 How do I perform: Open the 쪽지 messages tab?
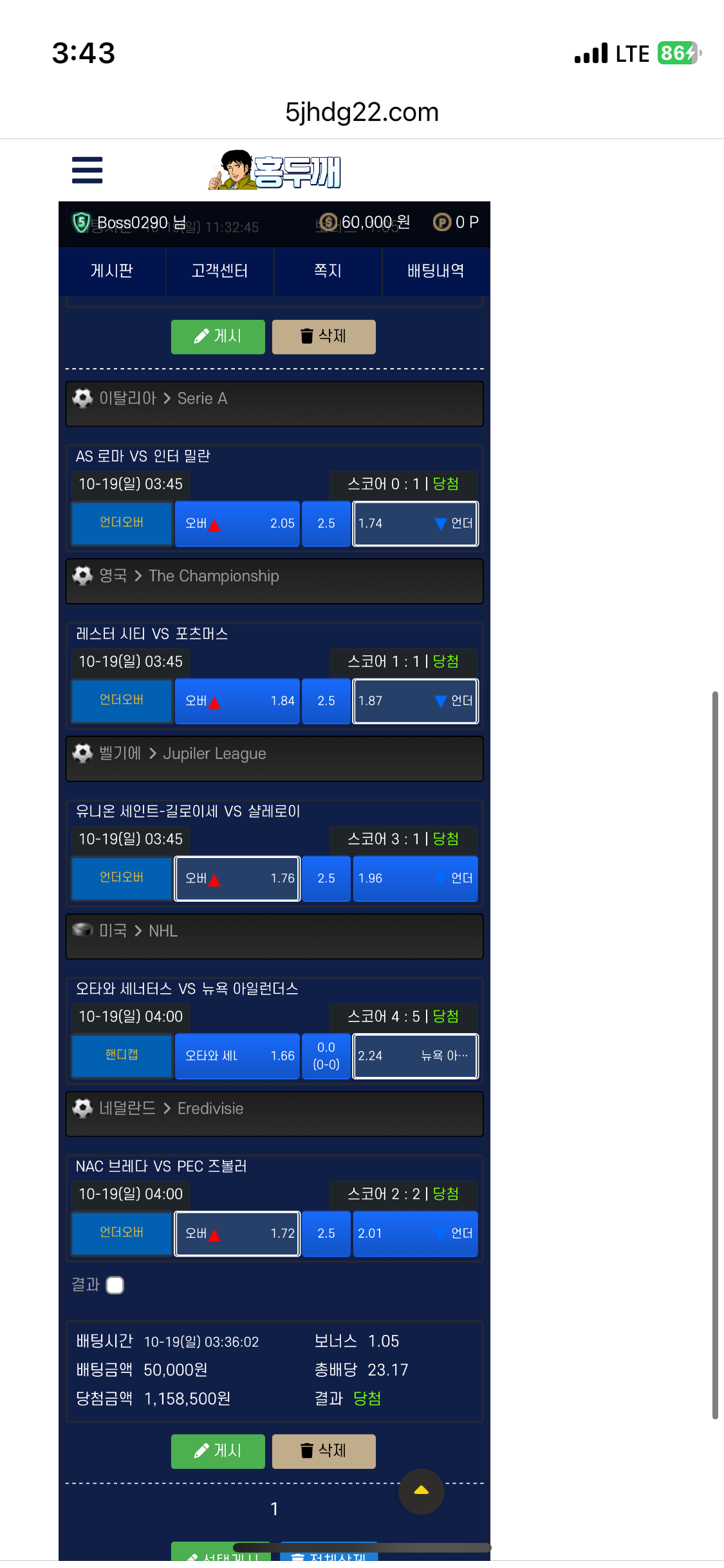pos(328,271)
